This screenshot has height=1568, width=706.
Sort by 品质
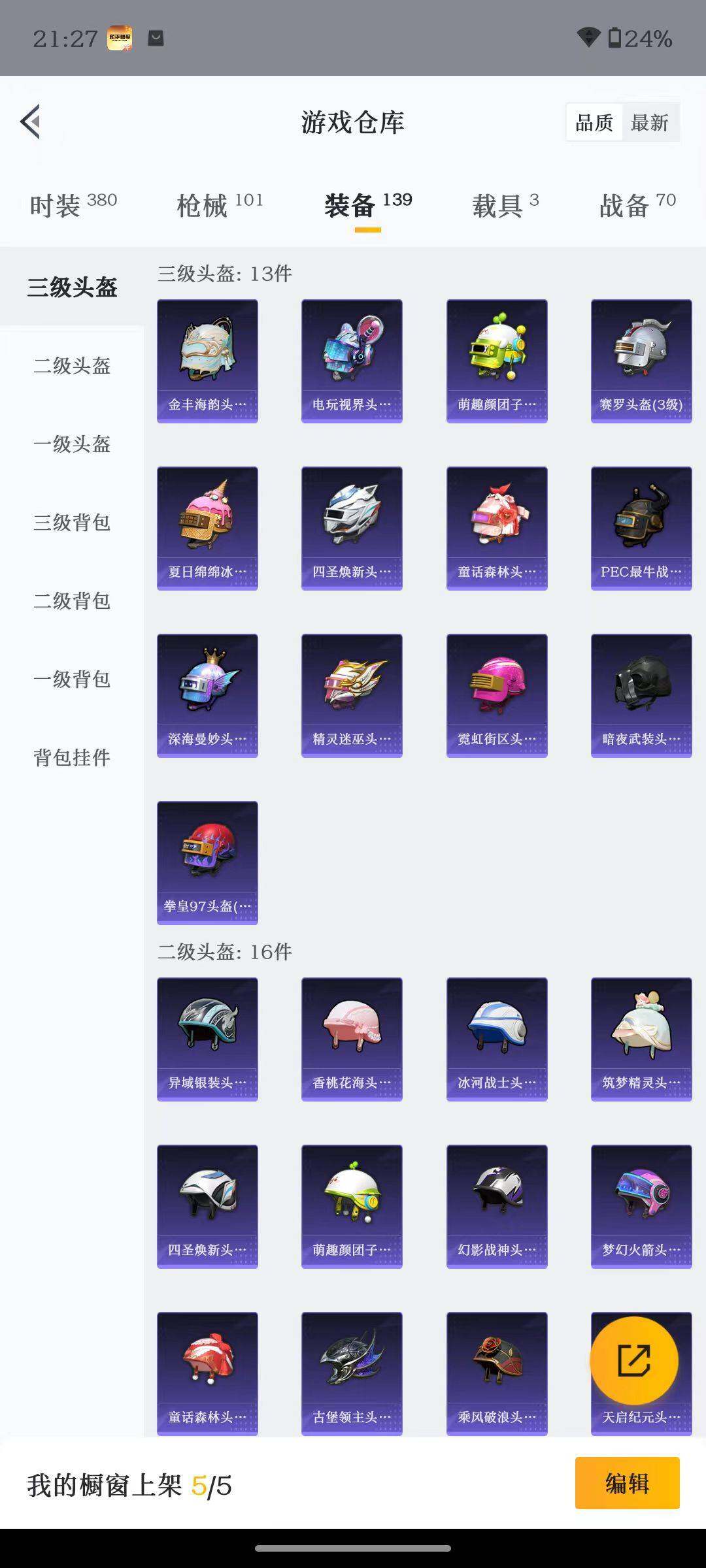594,122
